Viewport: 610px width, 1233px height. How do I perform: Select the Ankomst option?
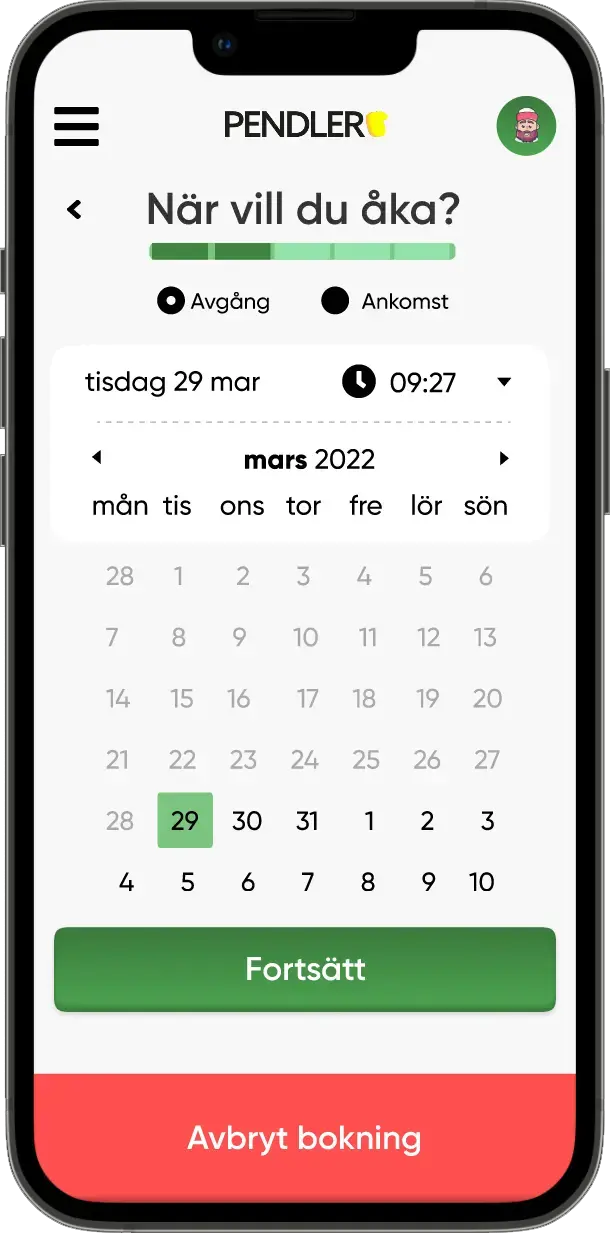point(336,301)
